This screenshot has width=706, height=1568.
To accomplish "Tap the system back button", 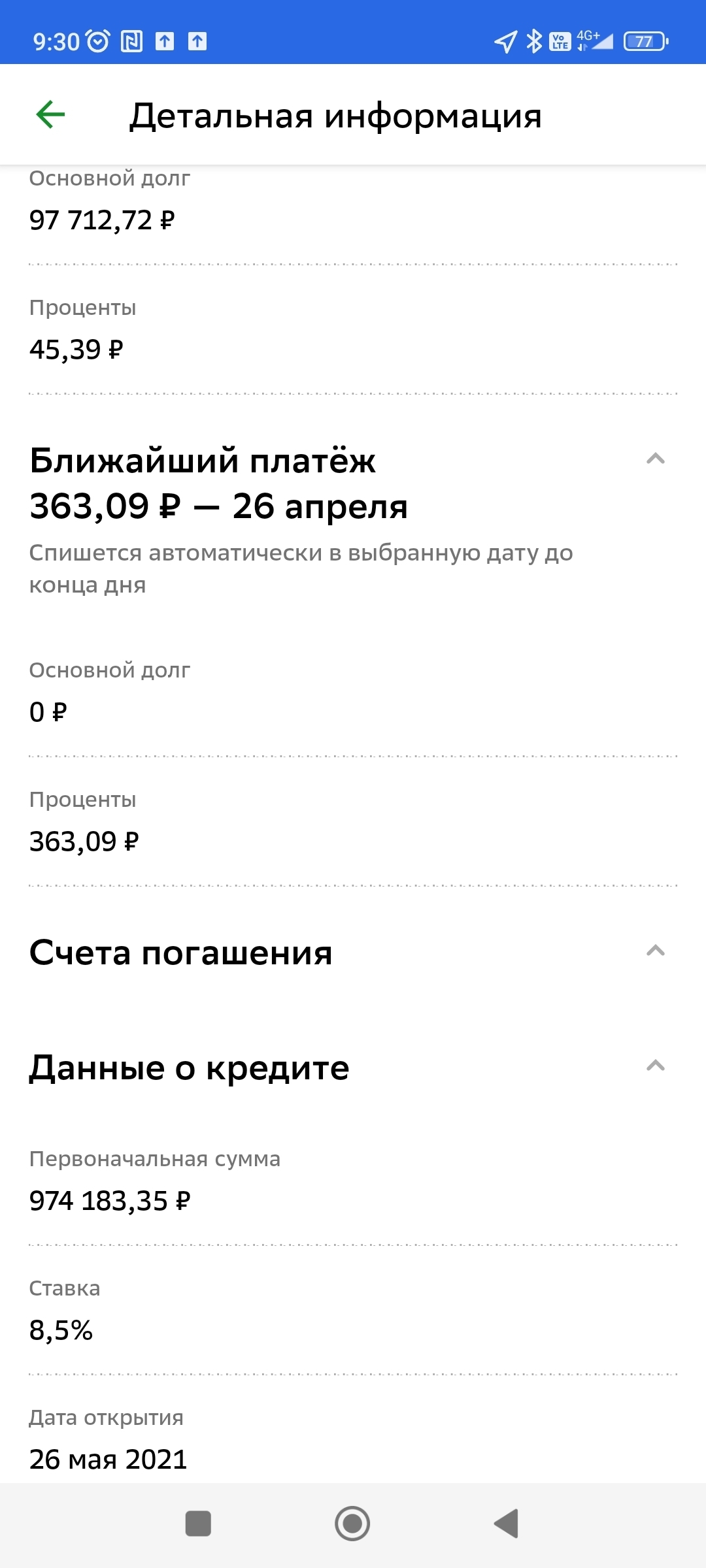I will [x=507, y=1524].
